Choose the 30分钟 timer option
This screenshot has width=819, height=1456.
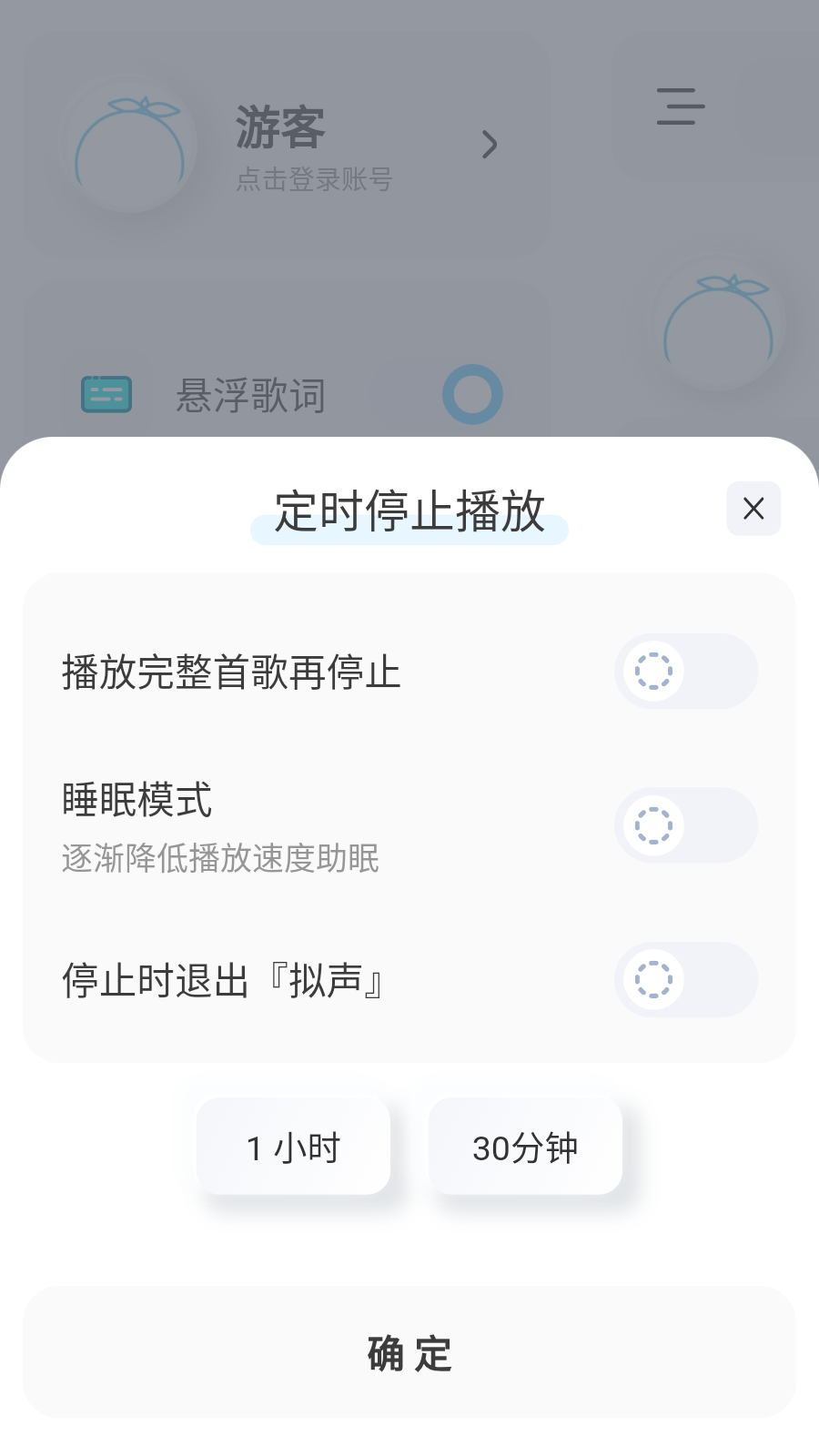[x=526, y=1147]
